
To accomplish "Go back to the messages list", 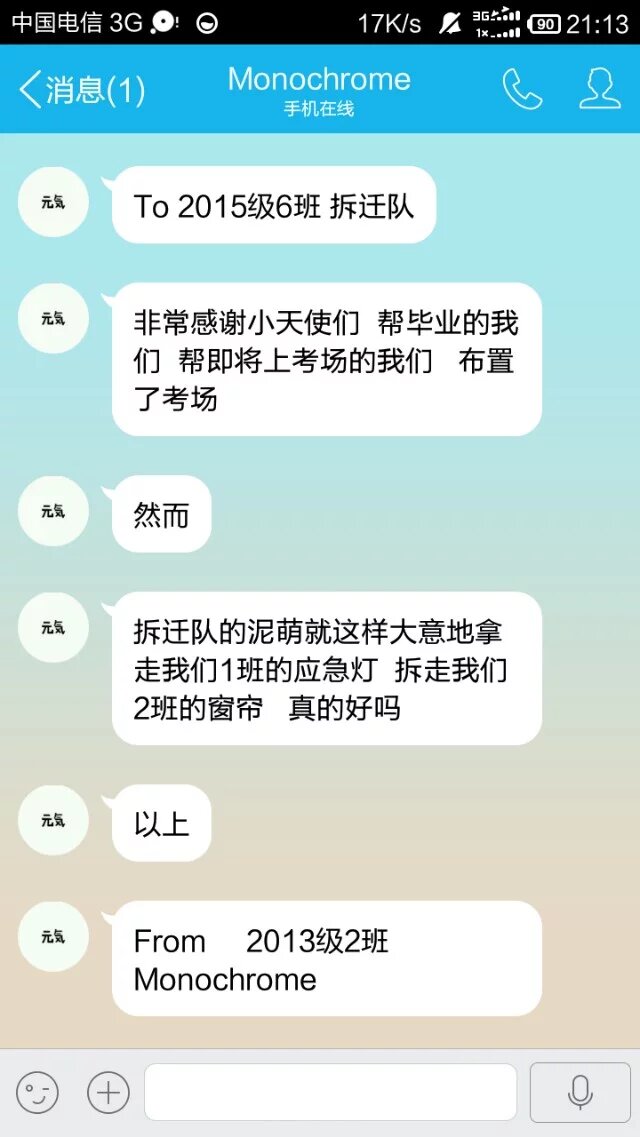I will [x=80, y=90].
